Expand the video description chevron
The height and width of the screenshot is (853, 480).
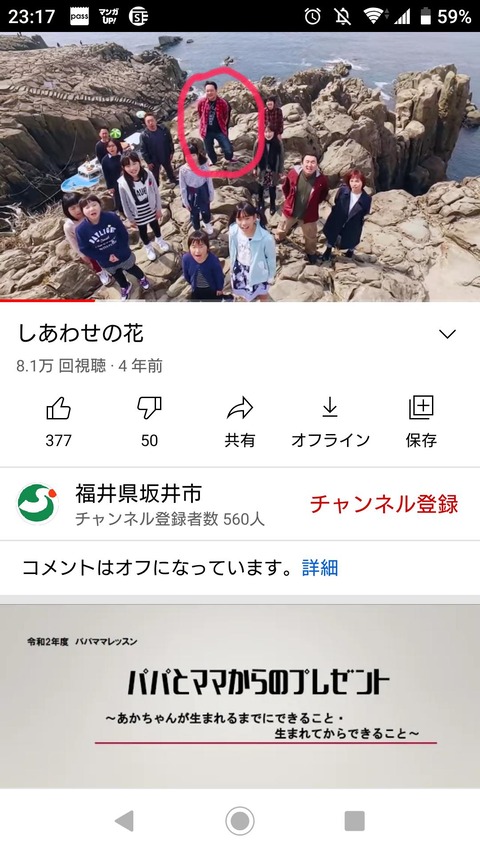point(447,334)
